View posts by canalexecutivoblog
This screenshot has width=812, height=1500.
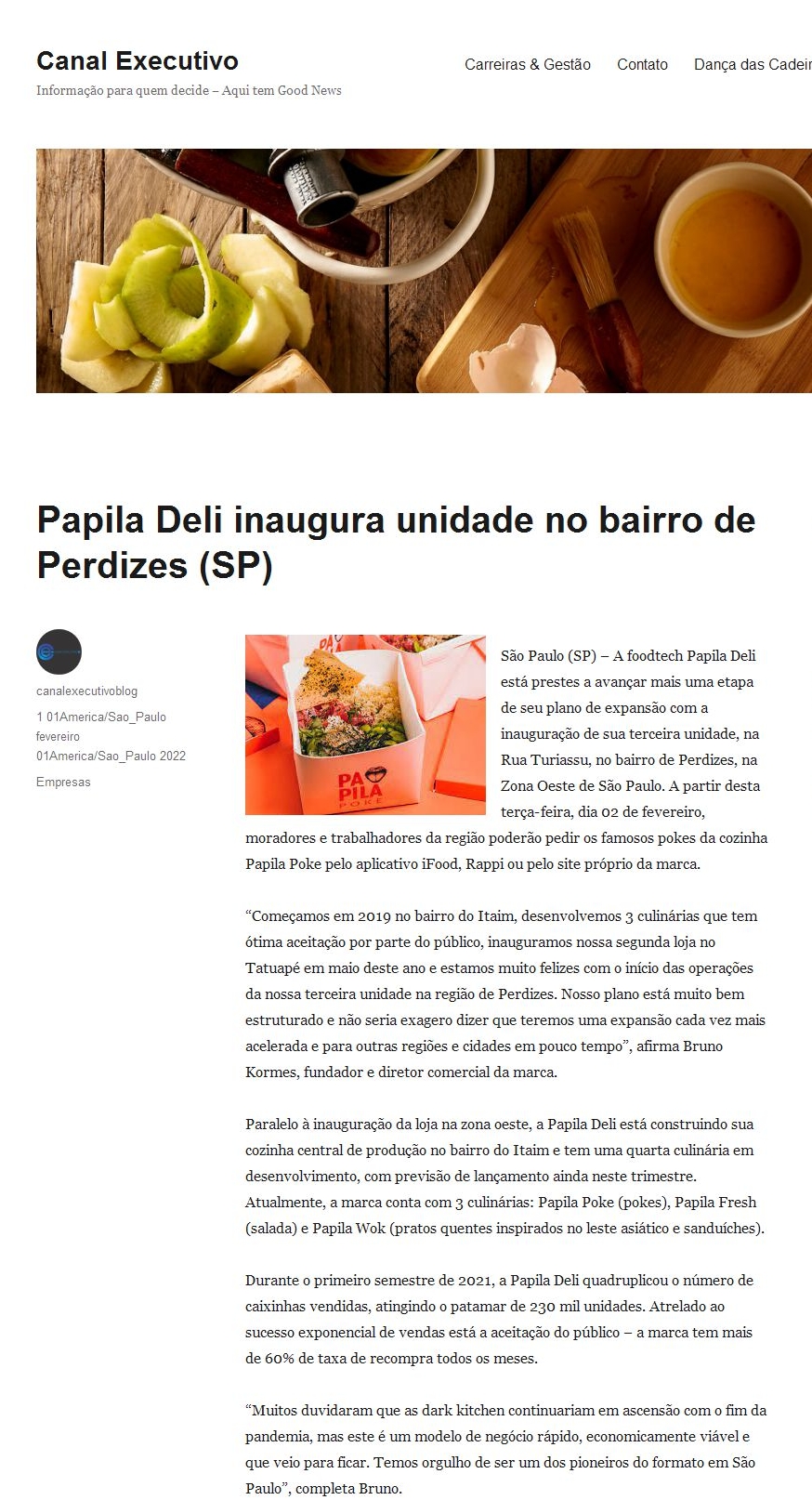86,691
